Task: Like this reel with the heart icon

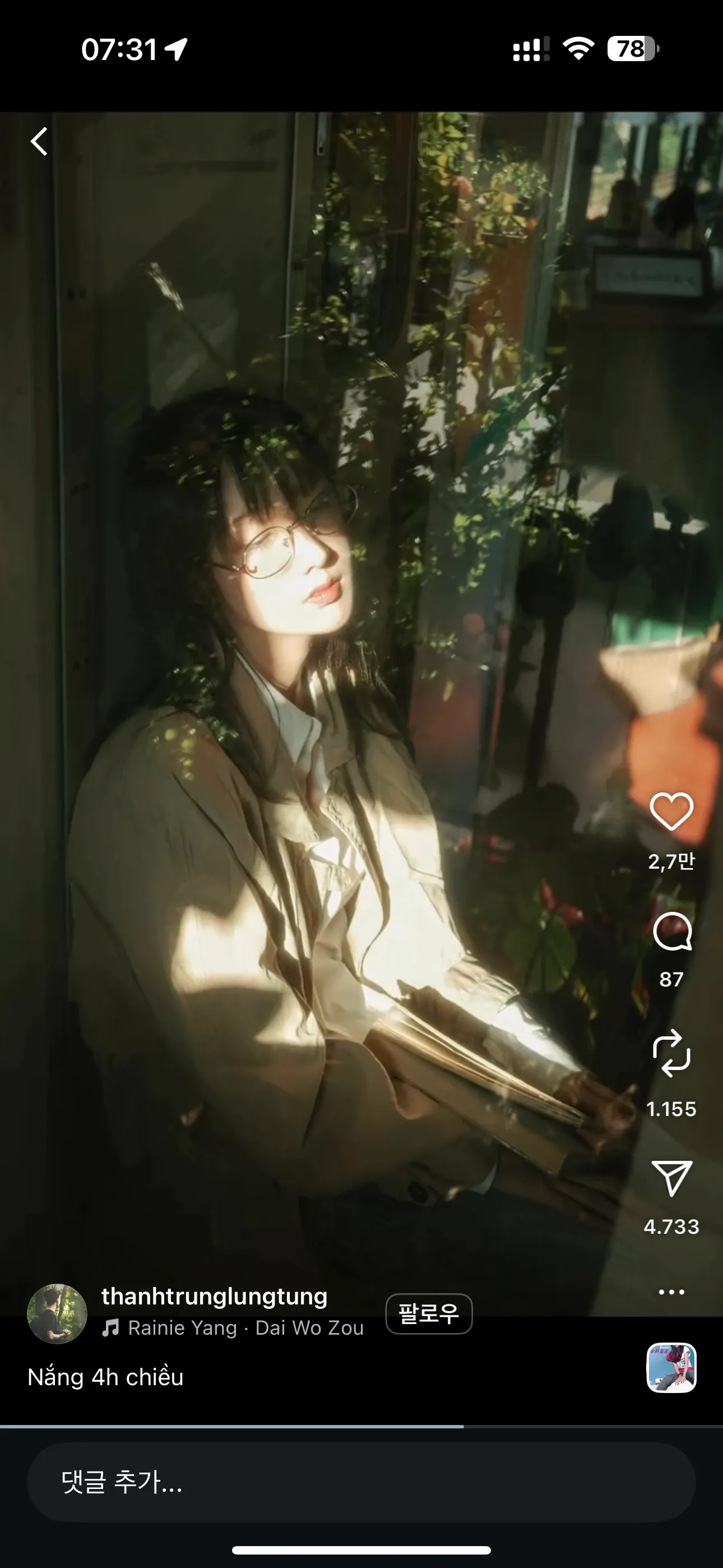Action: pyautogui.click(x=671, y=811)
